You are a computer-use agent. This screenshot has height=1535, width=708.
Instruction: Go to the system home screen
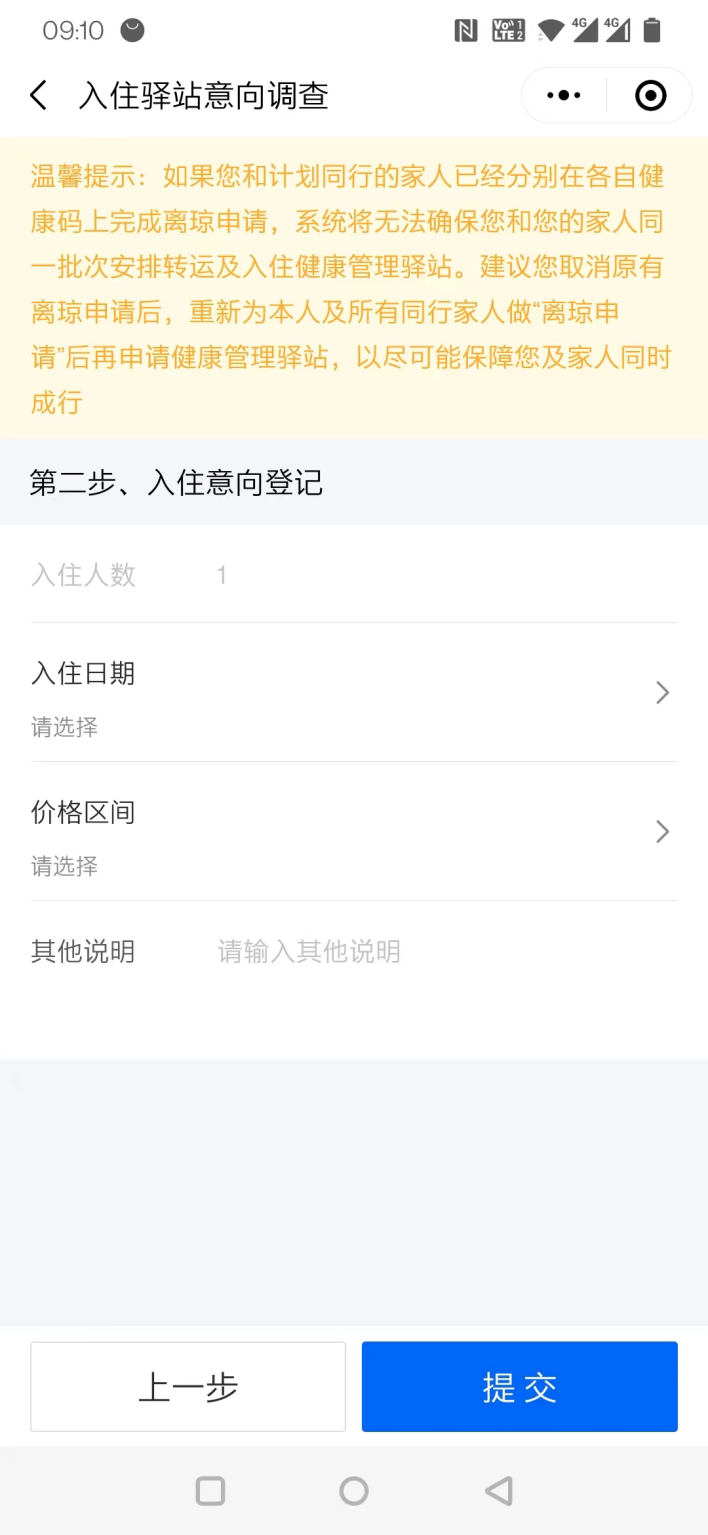point(354,1491)
